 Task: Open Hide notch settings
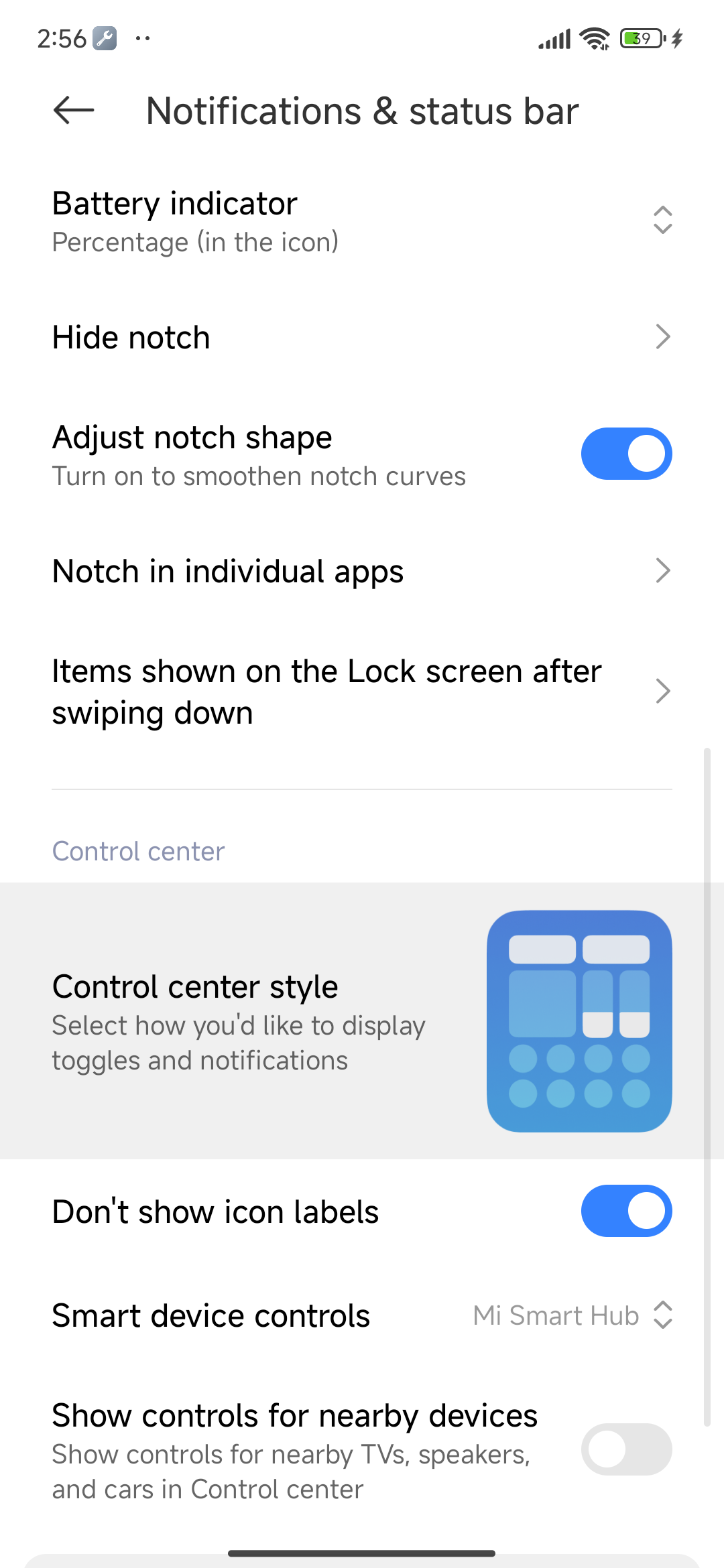coord(362,338)
